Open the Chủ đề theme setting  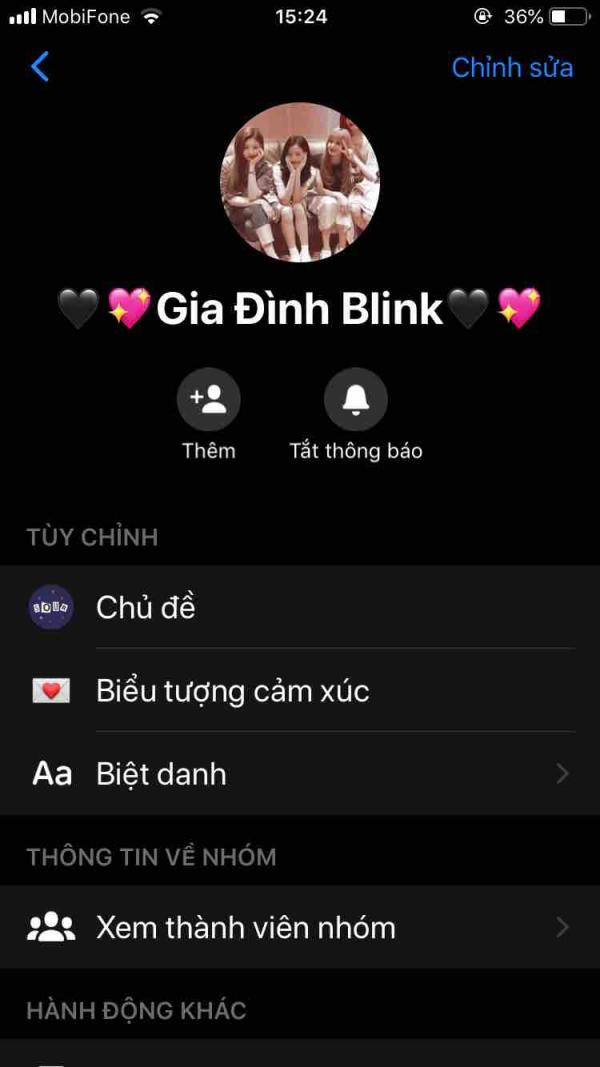[300, 607]
